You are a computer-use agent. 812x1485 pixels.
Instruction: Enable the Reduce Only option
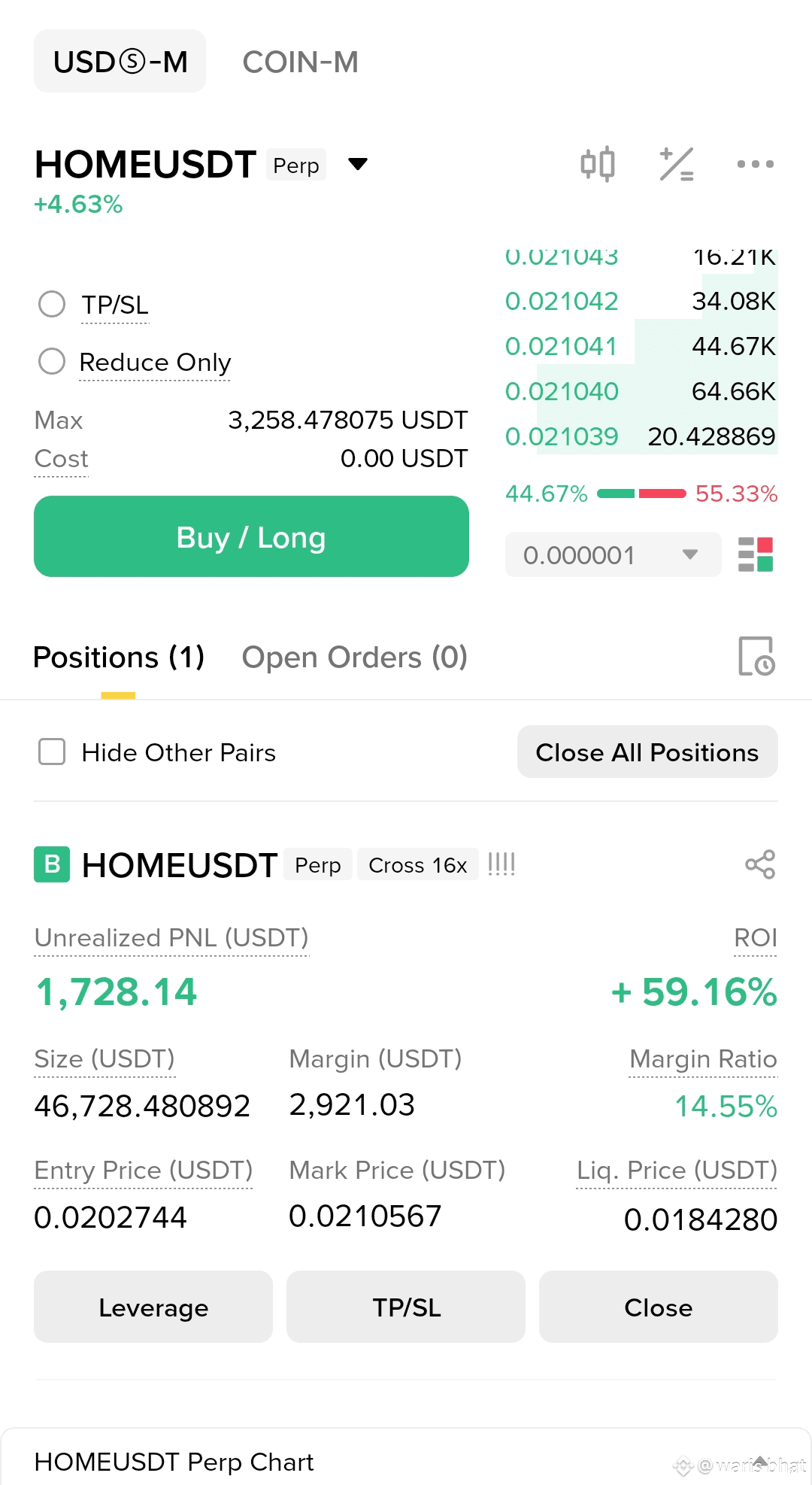point(52,361)
